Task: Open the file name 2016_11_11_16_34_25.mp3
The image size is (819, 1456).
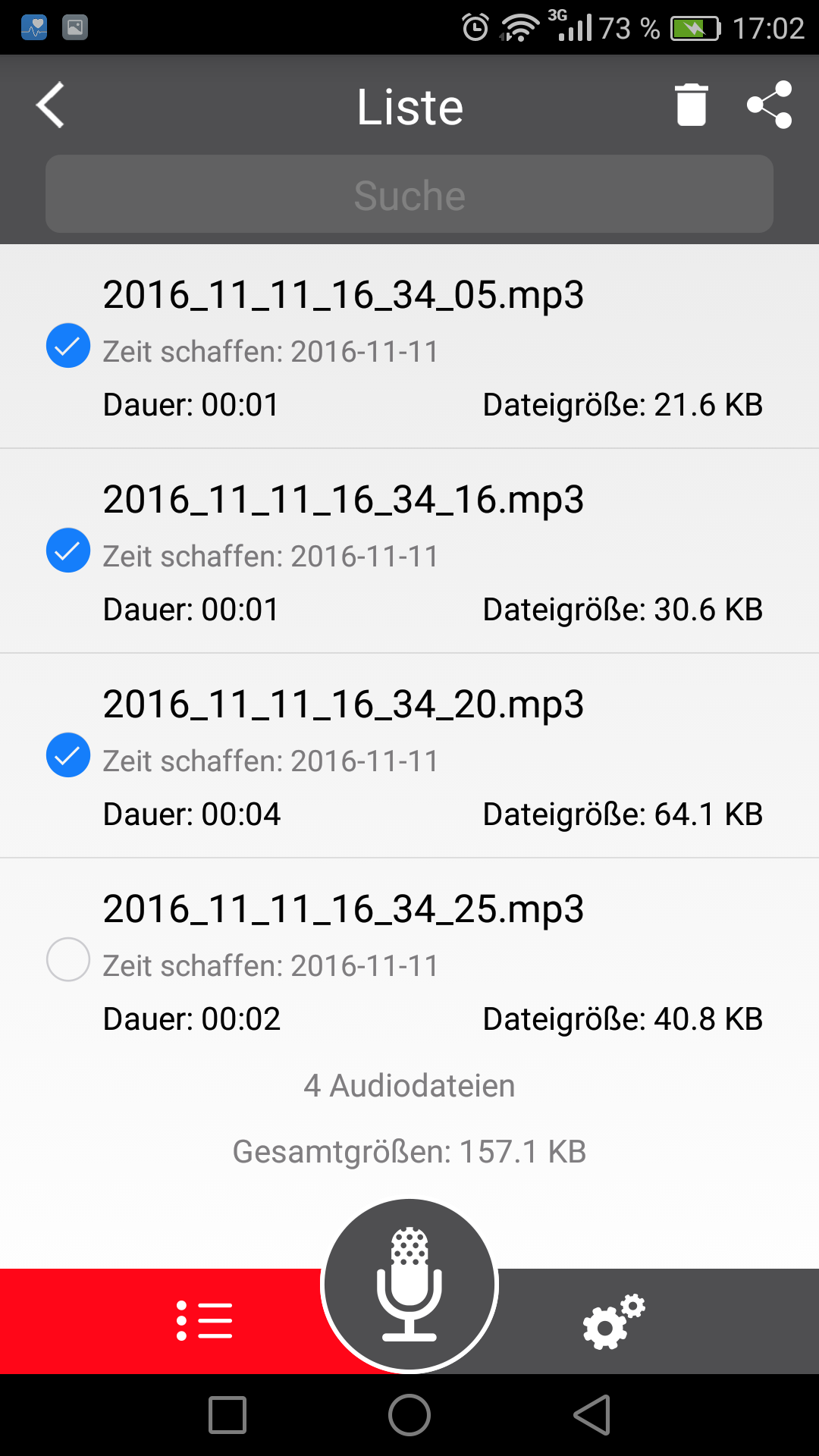Action: click(x=344, y=909)
